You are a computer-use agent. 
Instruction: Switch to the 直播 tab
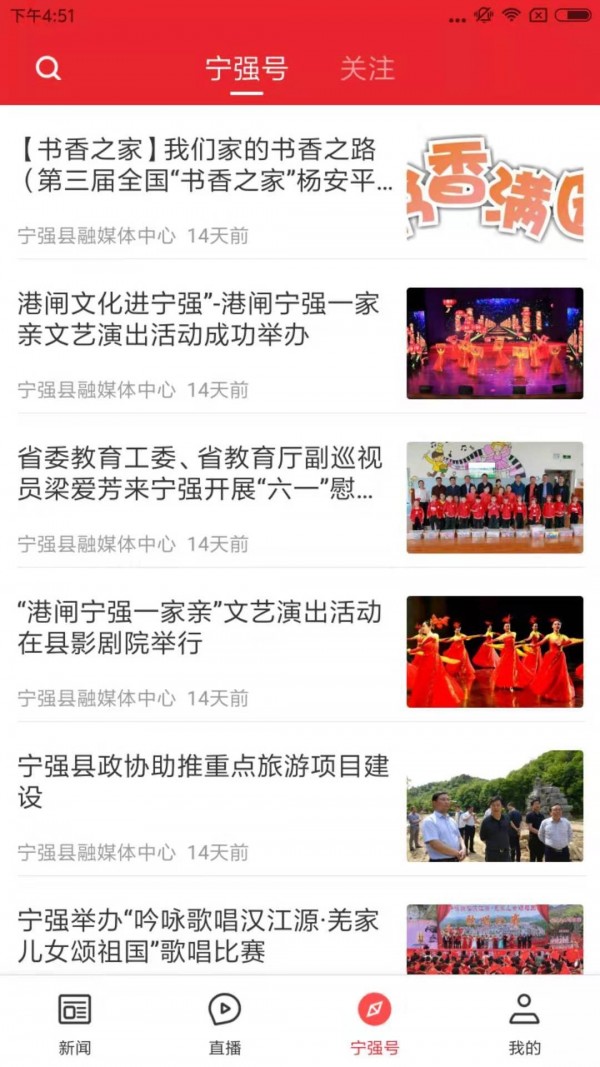pos(224,1023)
